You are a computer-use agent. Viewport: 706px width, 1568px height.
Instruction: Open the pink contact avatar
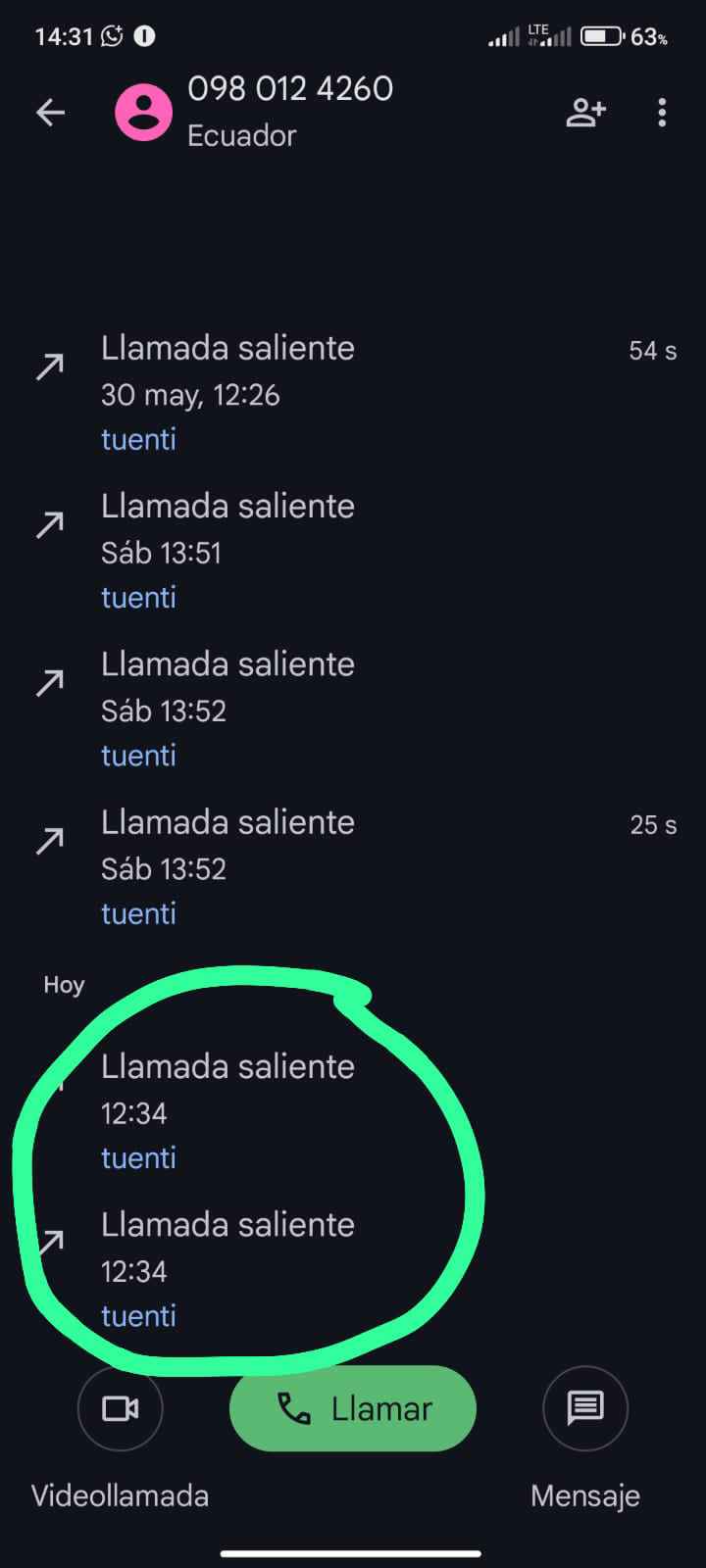click(144, 113)
